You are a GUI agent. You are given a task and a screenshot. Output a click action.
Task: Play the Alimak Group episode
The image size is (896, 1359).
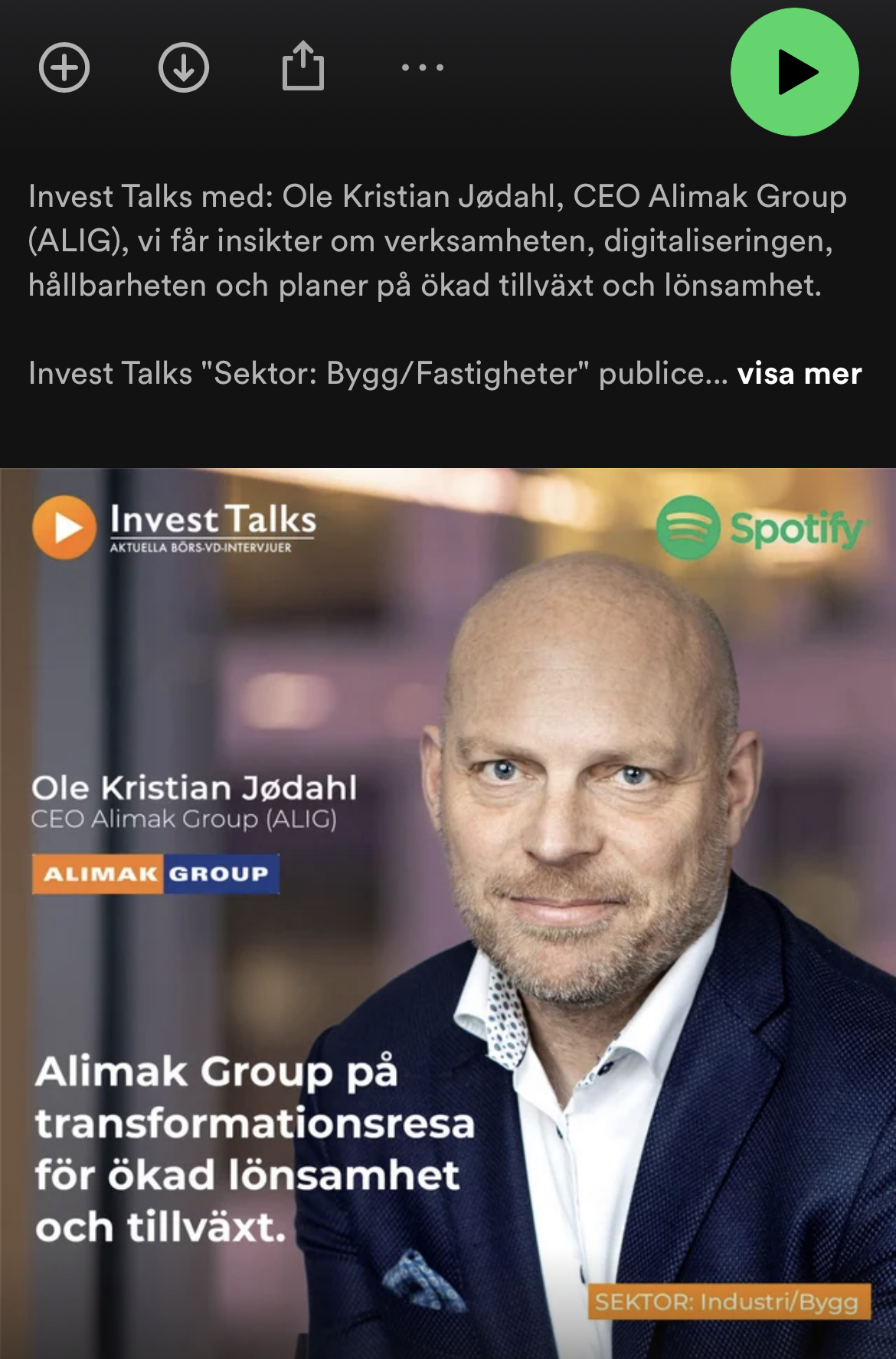(x=795, y=72)
